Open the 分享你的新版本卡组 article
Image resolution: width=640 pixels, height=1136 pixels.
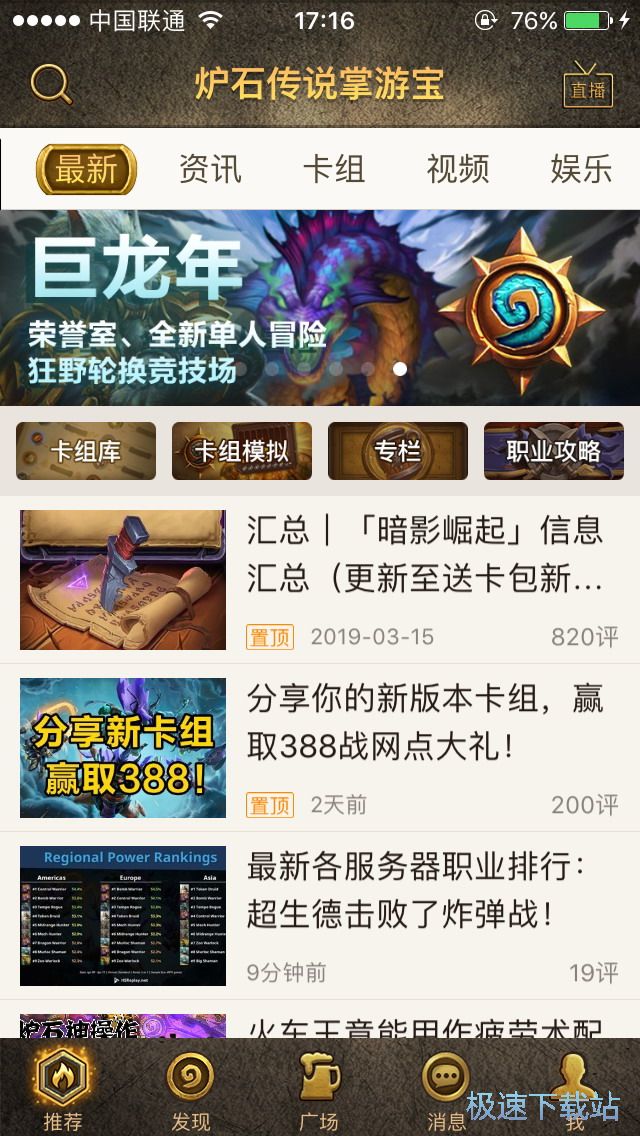425,722
